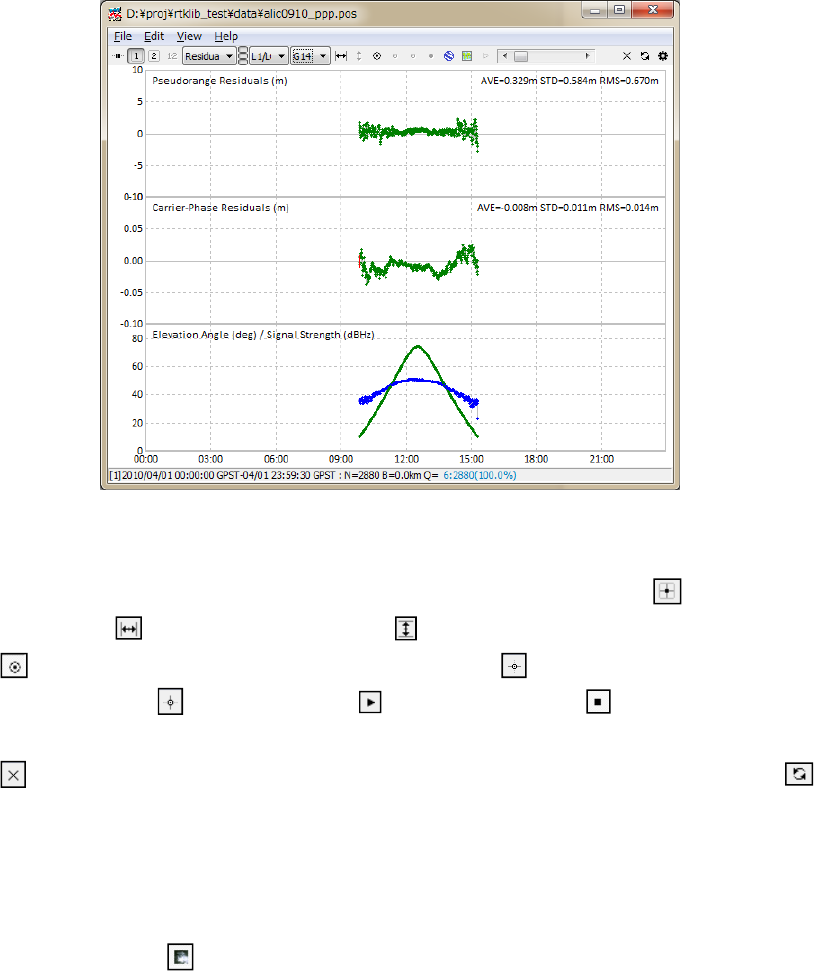Click the center-on-origin target icon in toolbar
The image size is (814, 971).
coord(377,56)
